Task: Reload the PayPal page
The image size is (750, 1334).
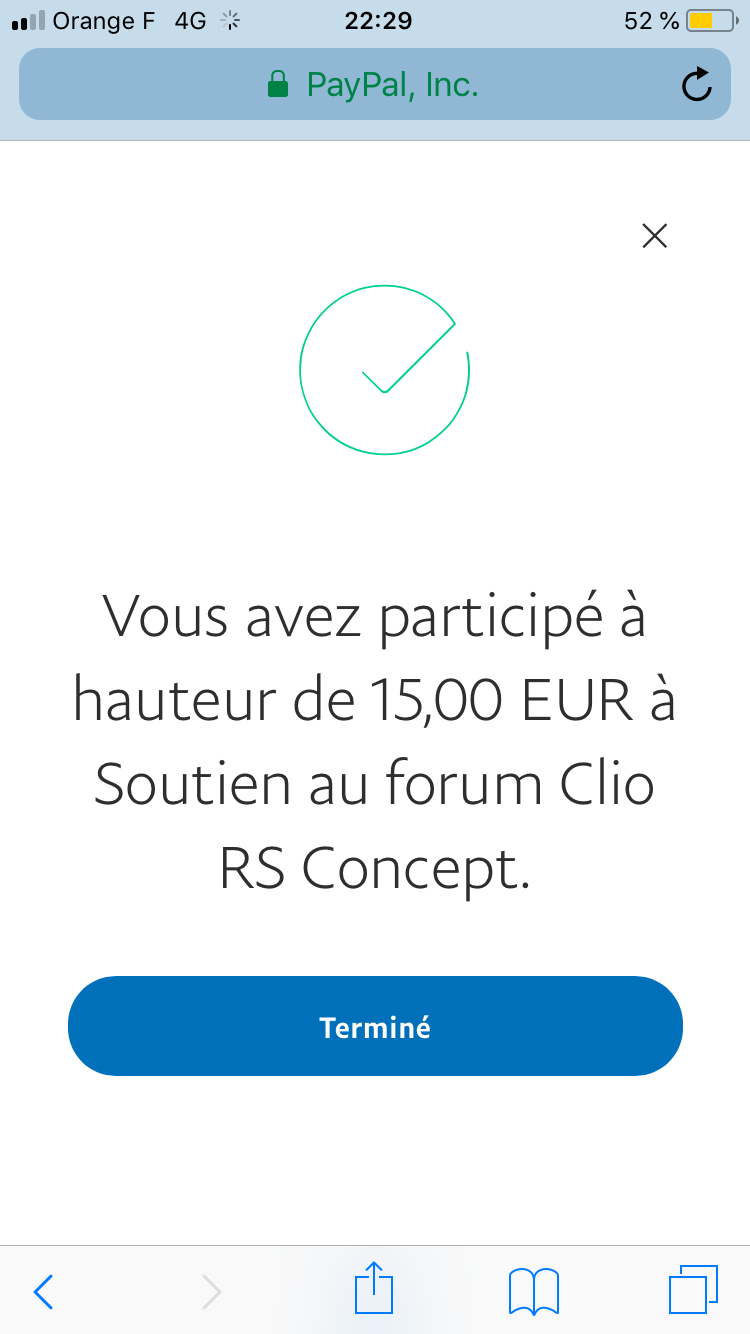Action: (x=696, y=85)
